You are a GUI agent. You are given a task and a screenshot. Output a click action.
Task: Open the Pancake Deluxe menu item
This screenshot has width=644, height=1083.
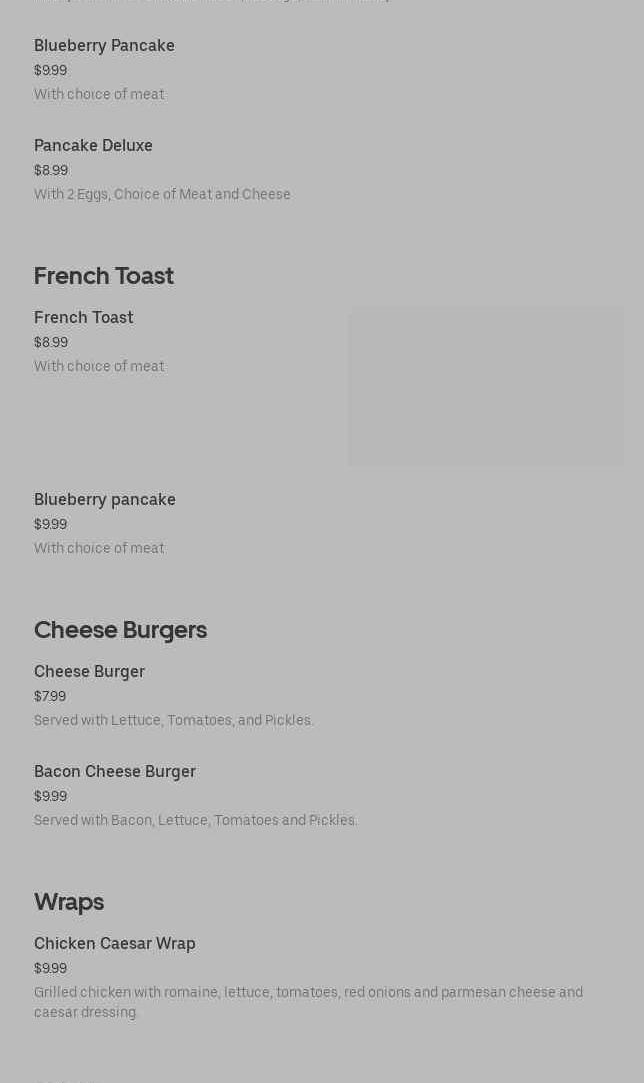[x=93, y=146]
